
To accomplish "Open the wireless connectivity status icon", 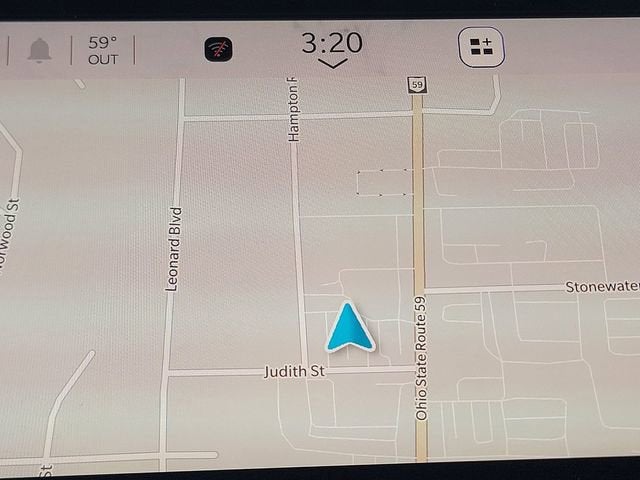I will point(219,49).
